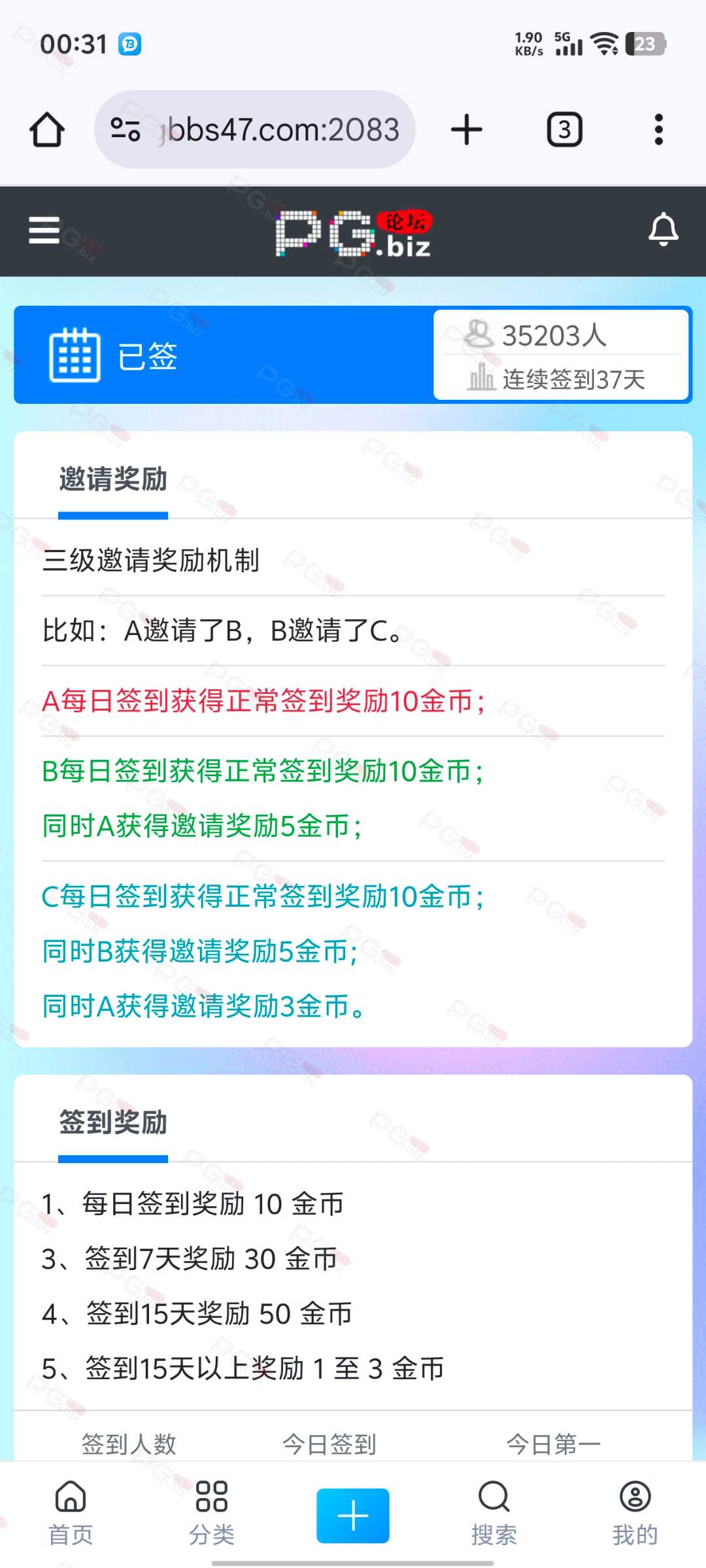Viewport: 706px width, 1568px height.
Task: Create a new post with plus button
Action: tap(353, 1516)
